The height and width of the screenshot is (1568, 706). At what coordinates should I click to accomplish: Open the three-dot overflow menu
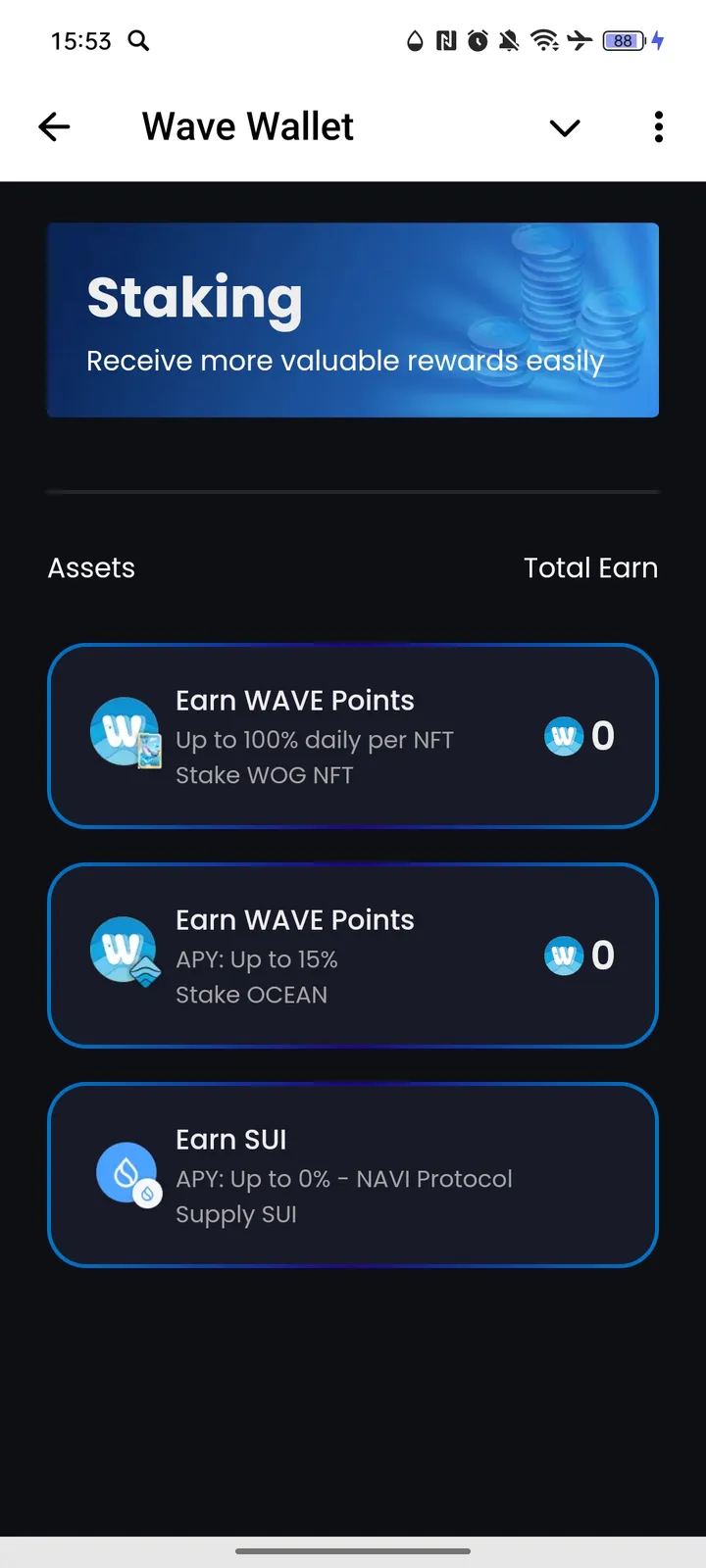coord(658,126)
